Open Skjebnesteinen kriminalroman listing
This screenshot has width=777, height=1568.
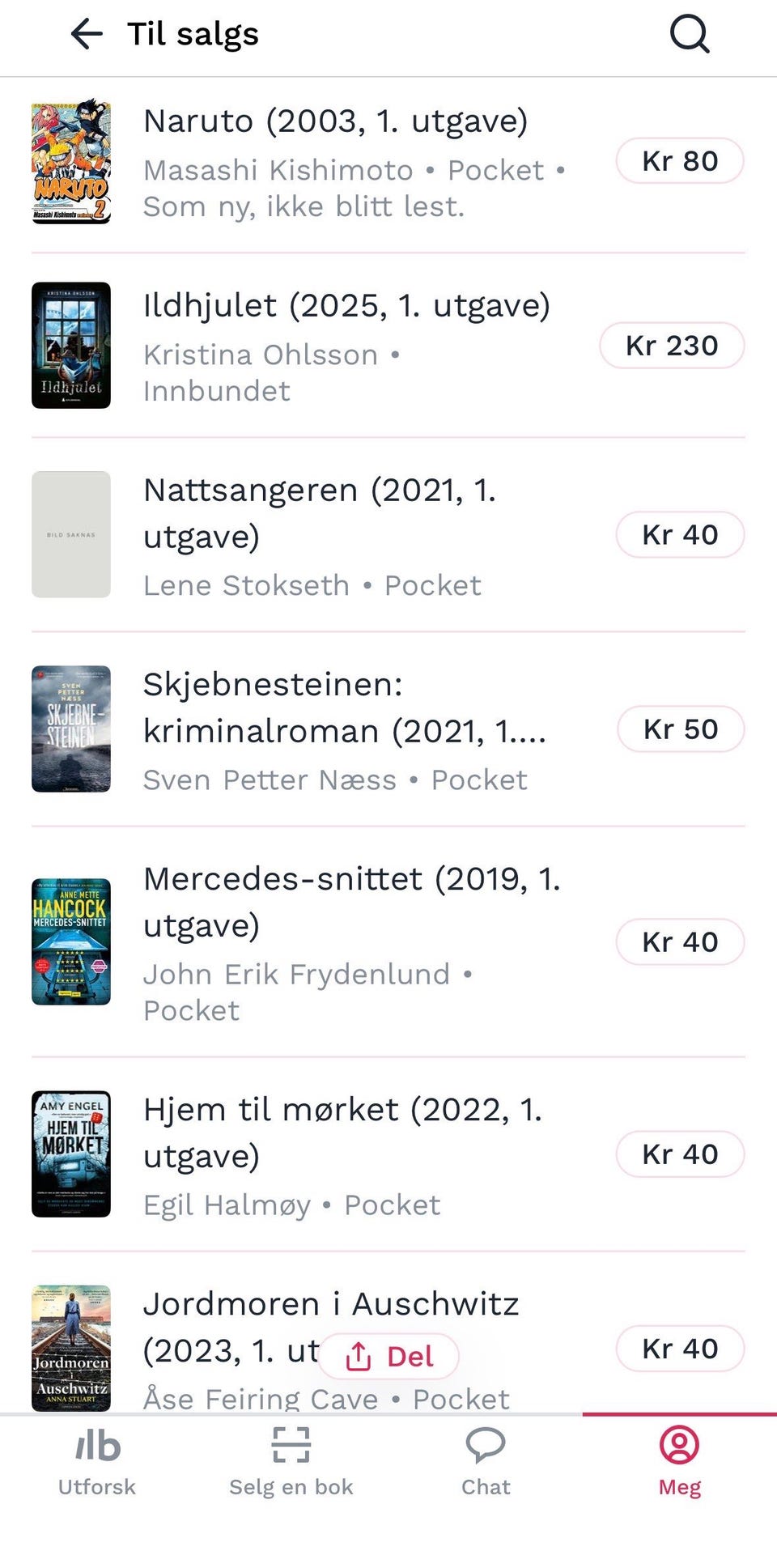(x=344, y=707)
